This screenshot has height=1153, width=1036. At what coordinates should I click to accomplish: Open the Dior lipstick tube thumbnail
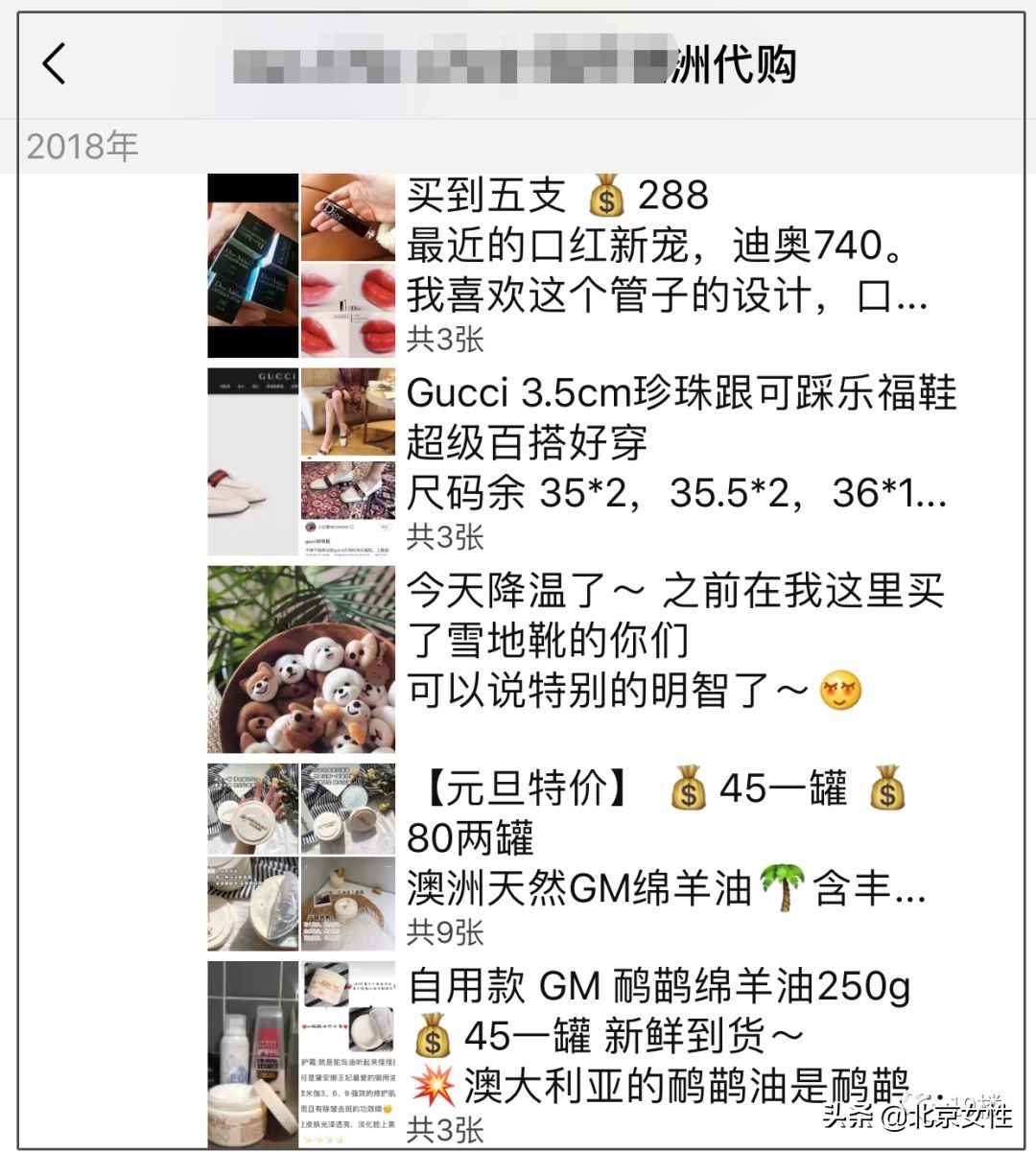tap(347, 219)
